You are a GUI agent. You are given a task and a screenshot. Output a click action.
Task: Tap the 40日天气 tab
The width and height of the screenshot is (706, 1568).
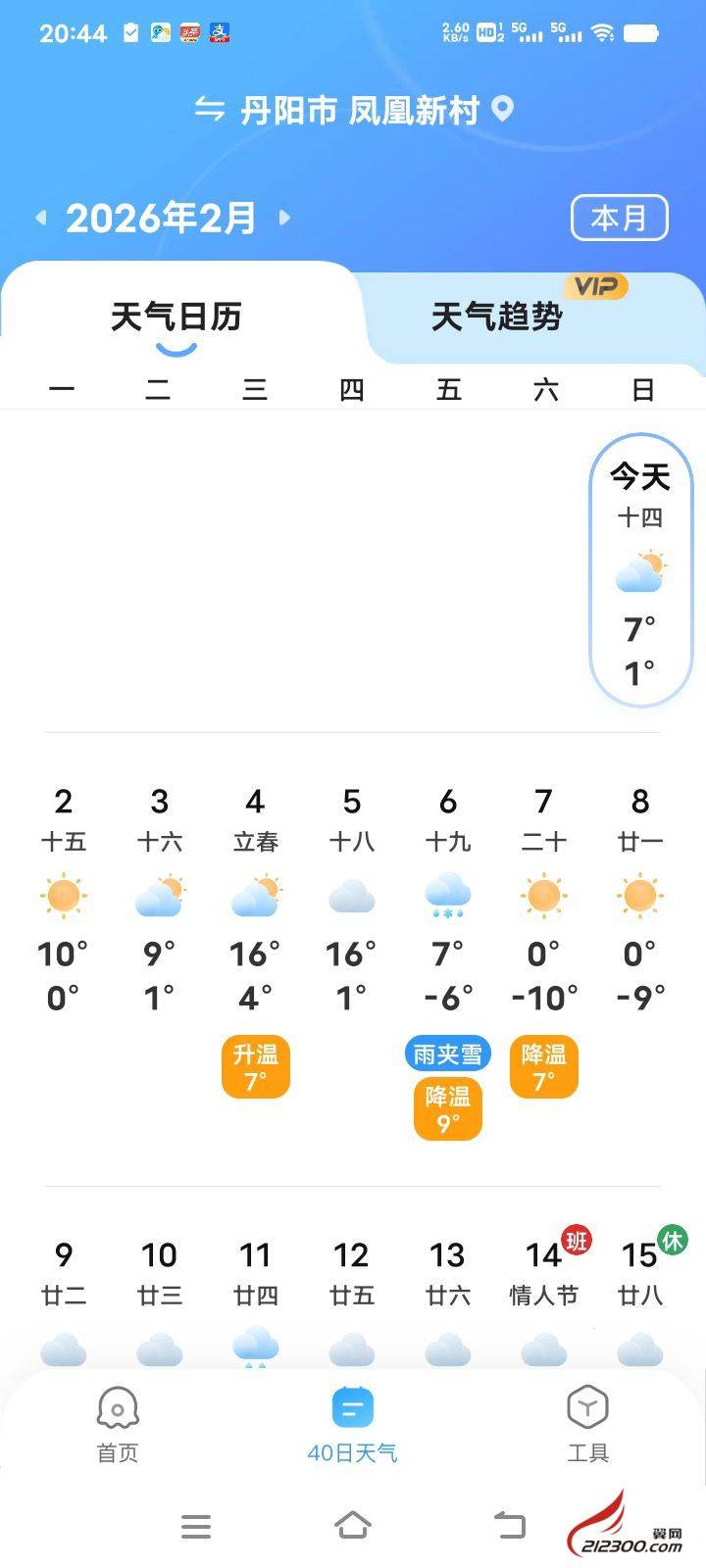click(352, 1423)
